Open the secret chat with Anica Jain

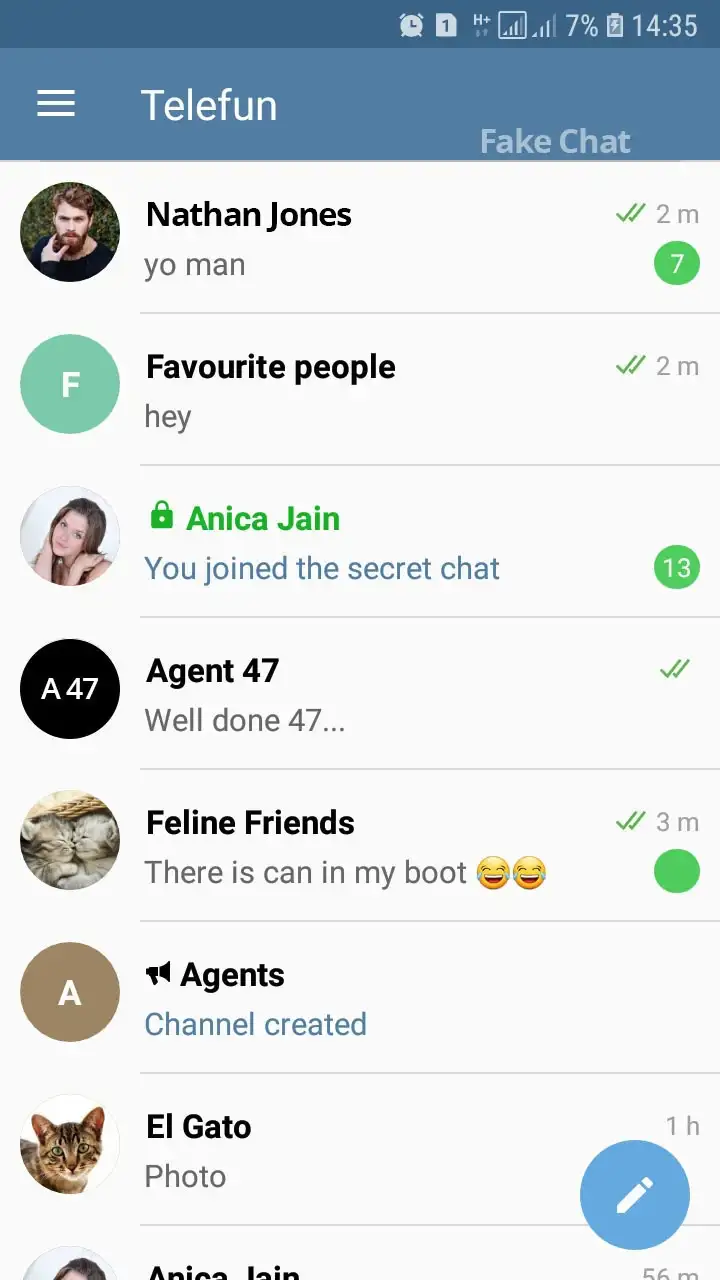click(x=360, y=541)
